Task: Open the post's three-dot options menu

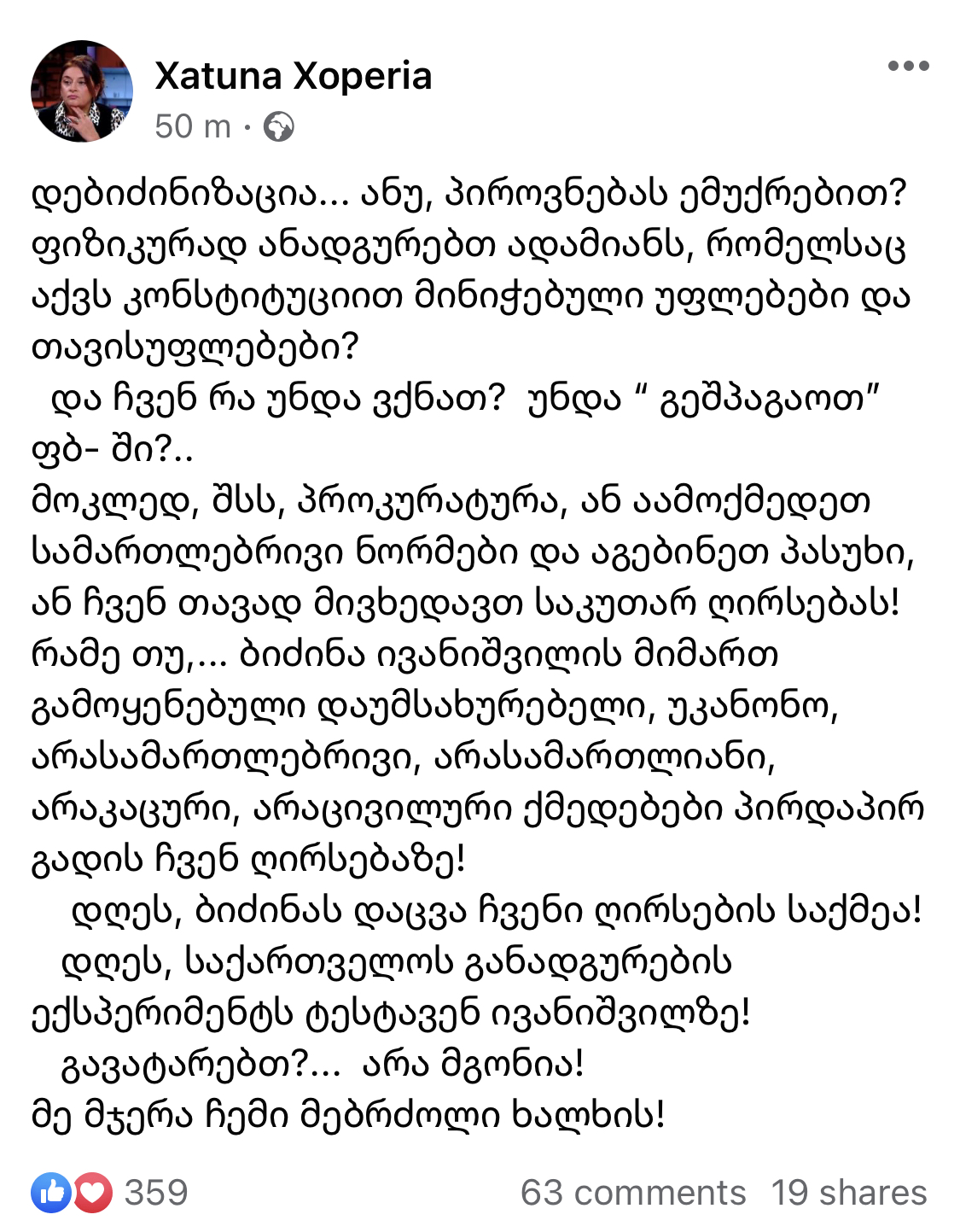Action: click(908, 66)
